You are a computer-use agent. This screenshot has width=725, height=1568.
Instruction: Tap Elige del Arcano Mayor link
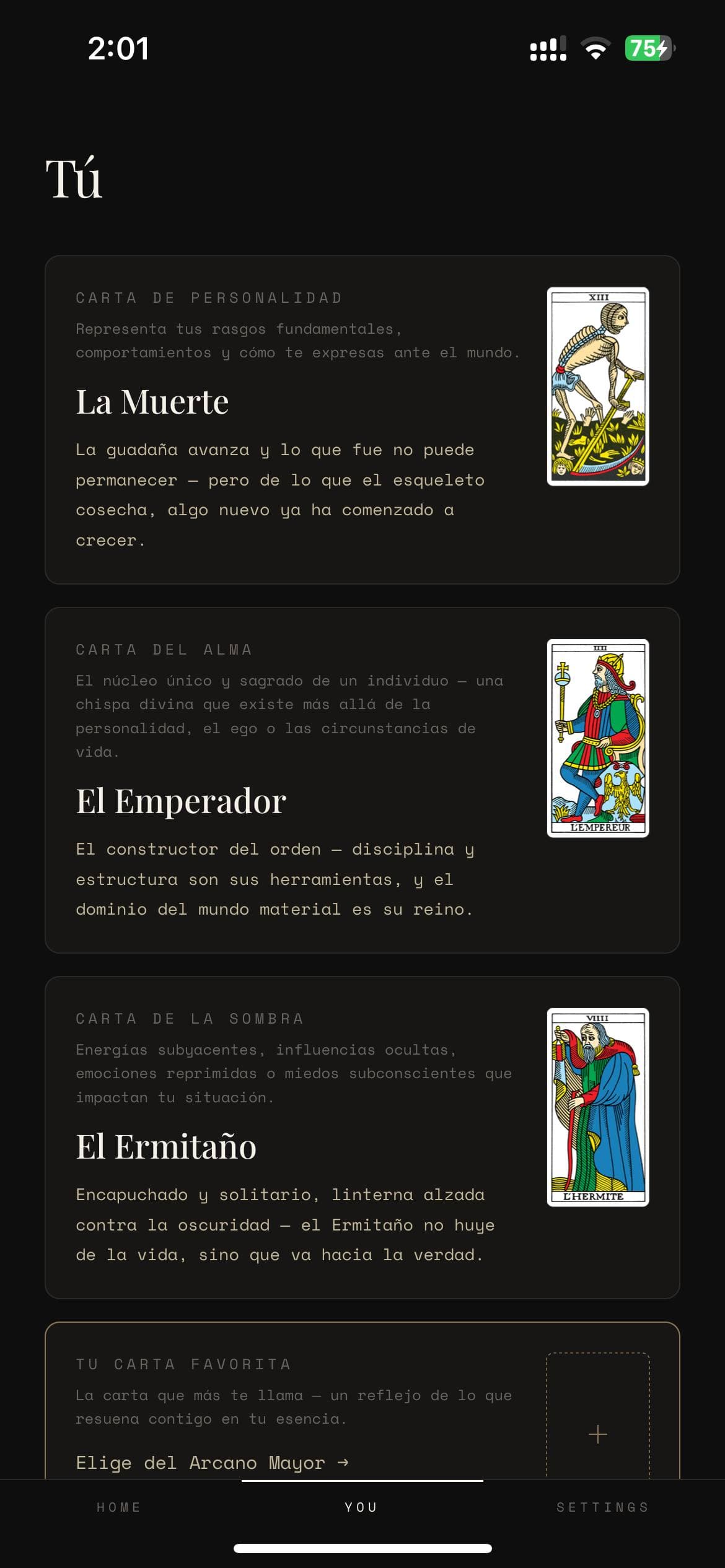212,1463
